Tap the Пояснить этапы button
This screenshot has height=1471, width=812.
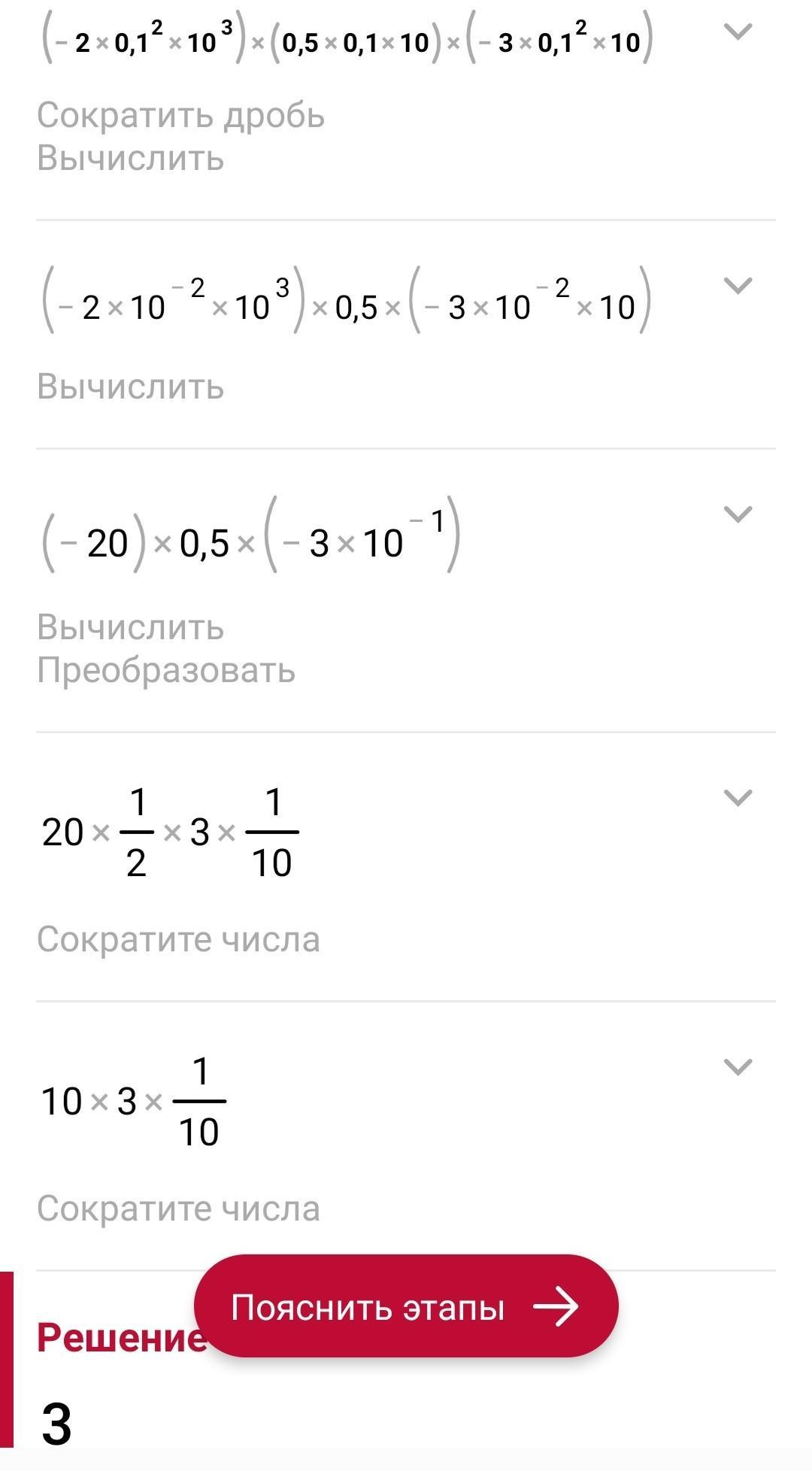point(406,1308)
